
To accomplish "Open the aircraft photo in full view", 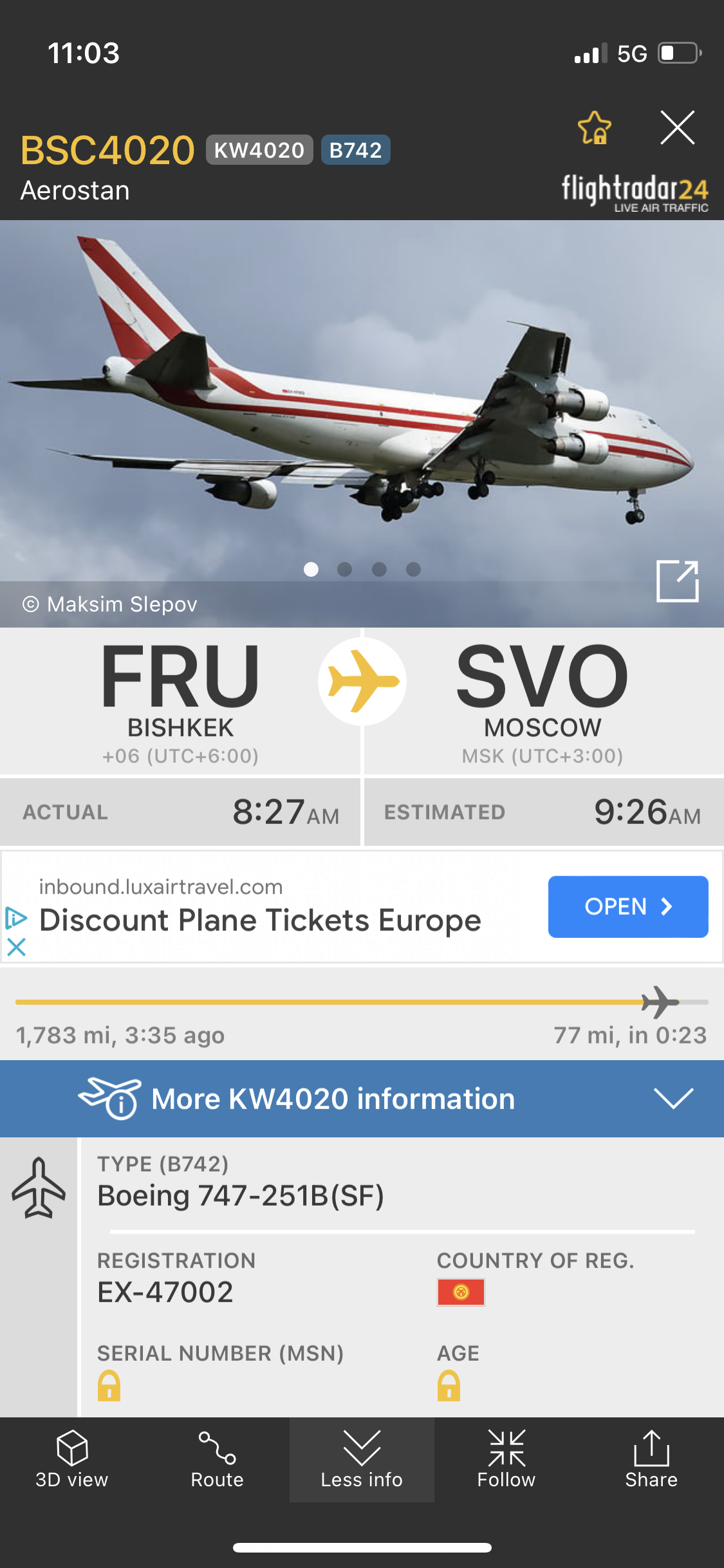I will 677,581.
